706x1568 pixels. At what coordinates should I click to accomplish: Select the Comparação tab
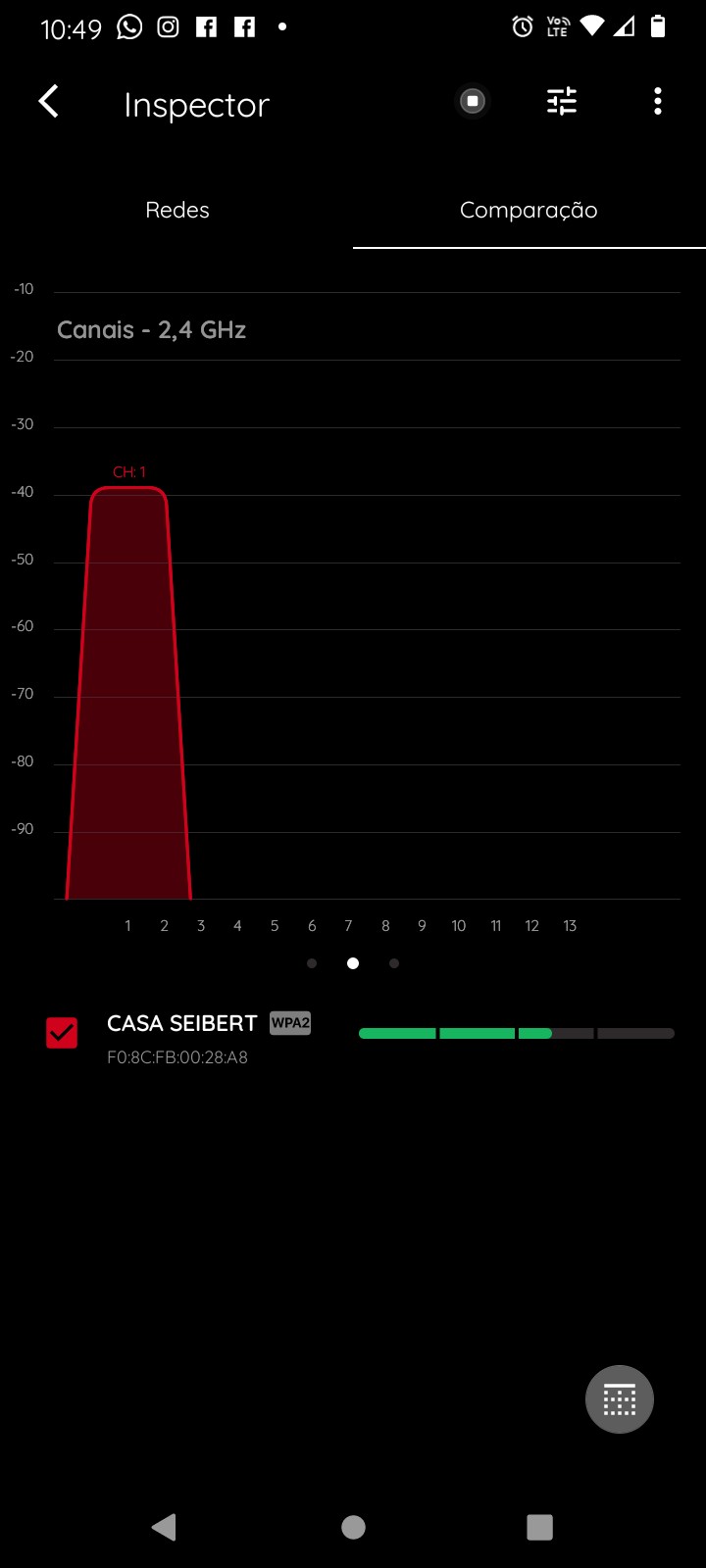529,210
